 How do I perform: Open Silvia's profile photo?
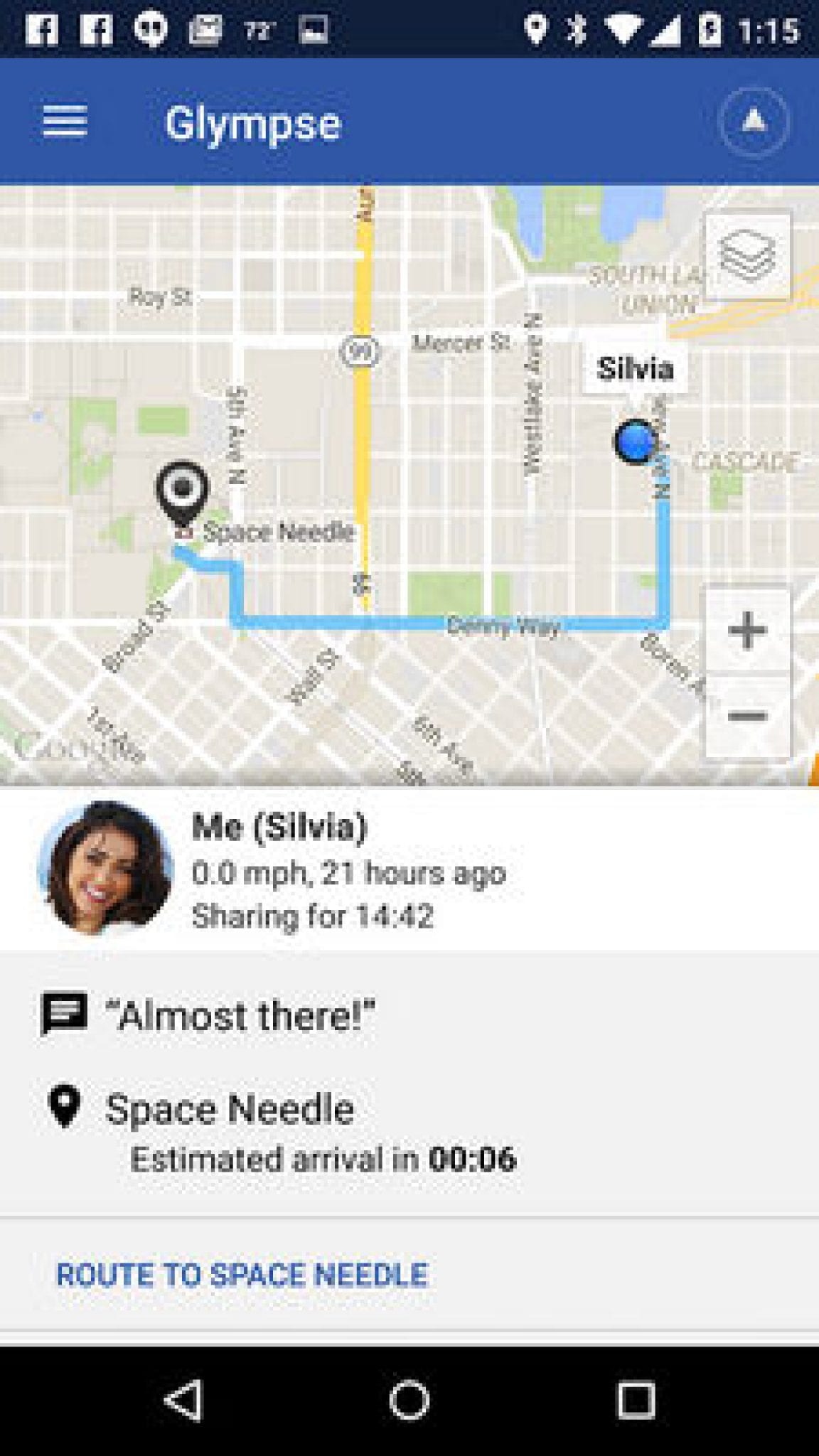[103, 874]
